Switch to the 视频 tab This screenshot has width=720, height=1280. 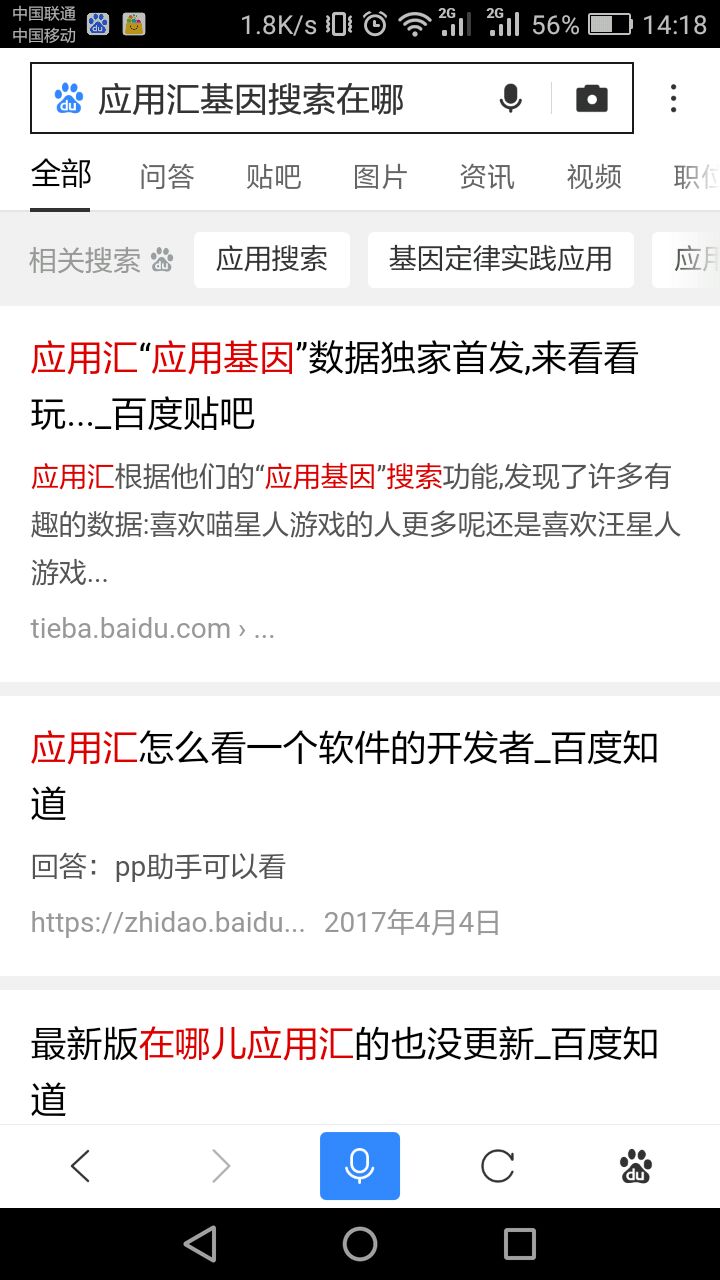coord(594,177)
